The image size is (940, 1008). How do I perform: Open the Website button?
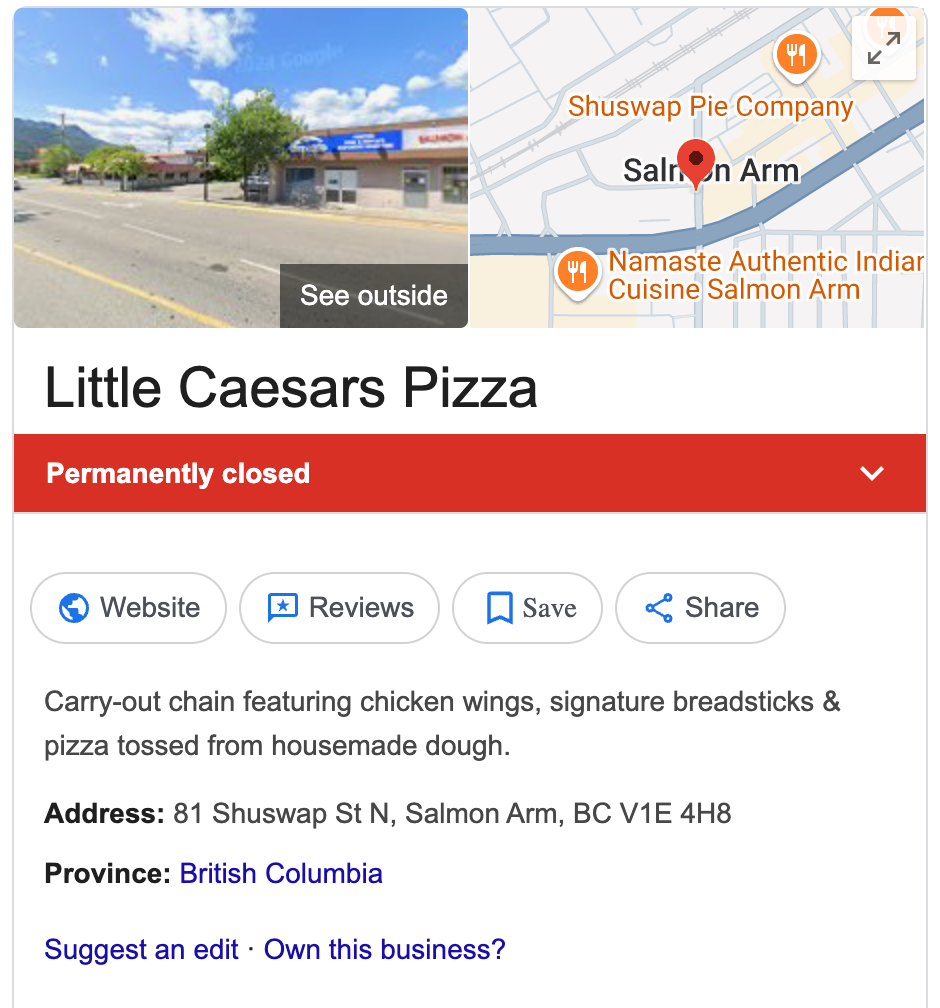click(x=129, y=608)
